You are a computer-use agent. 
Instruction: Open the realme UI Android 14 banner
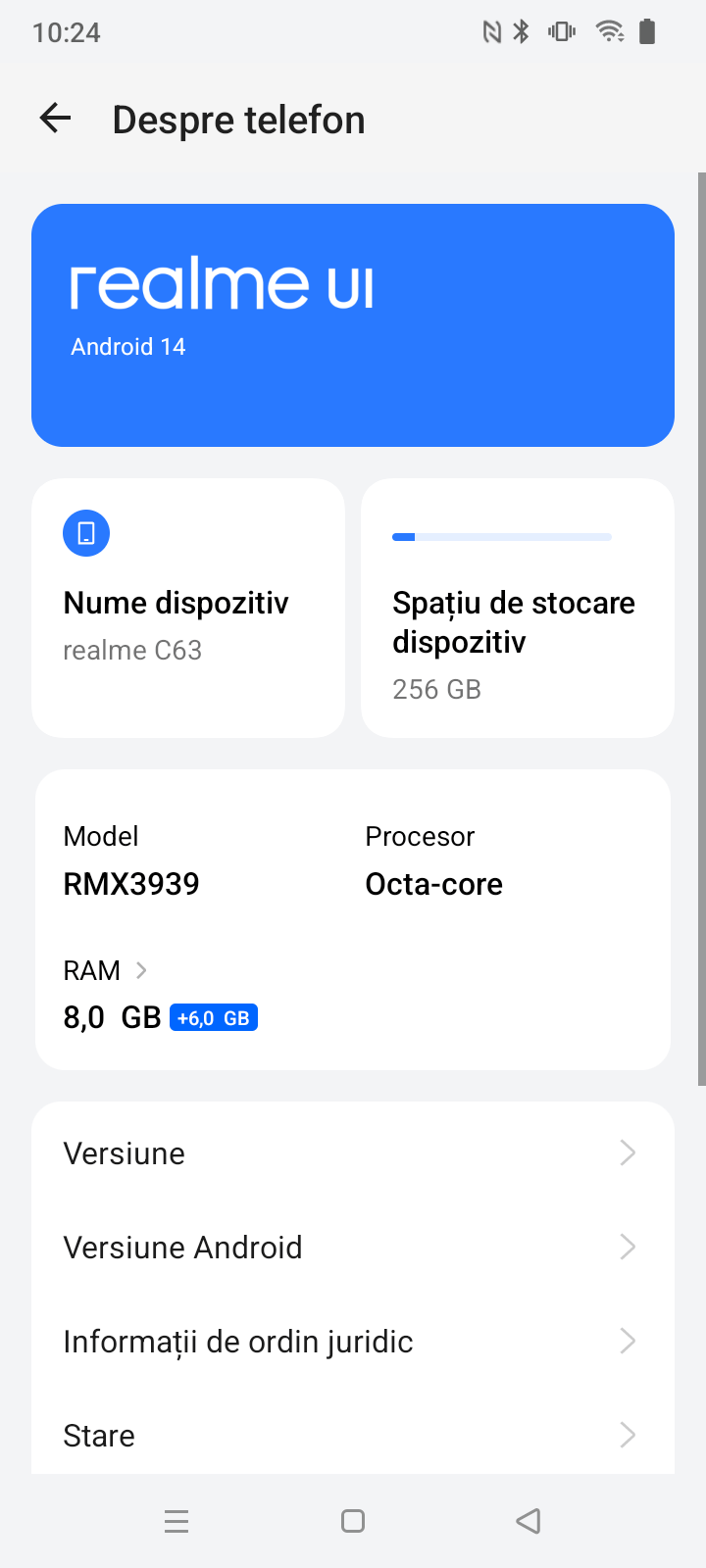coord(353,325)
